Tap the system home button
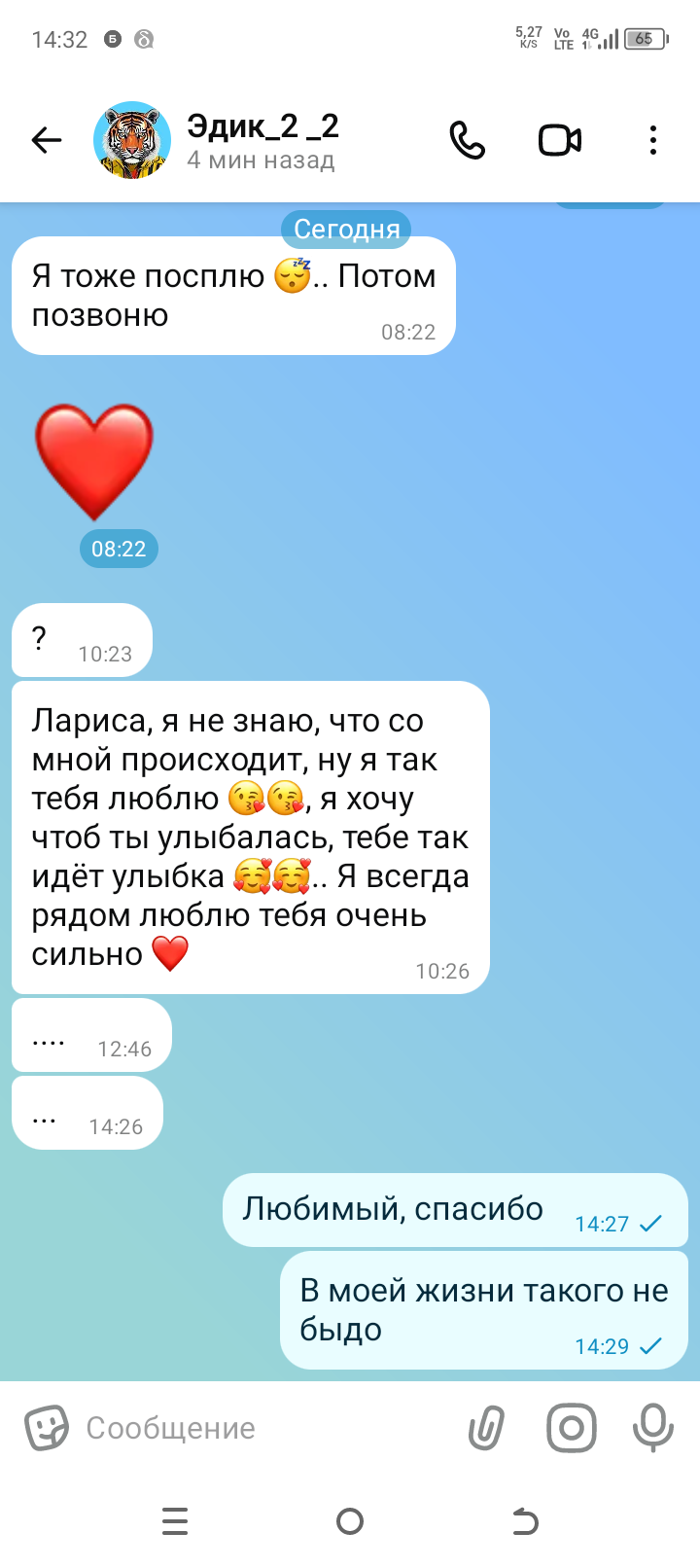The image size is (700, 1568). point(350,1521)
